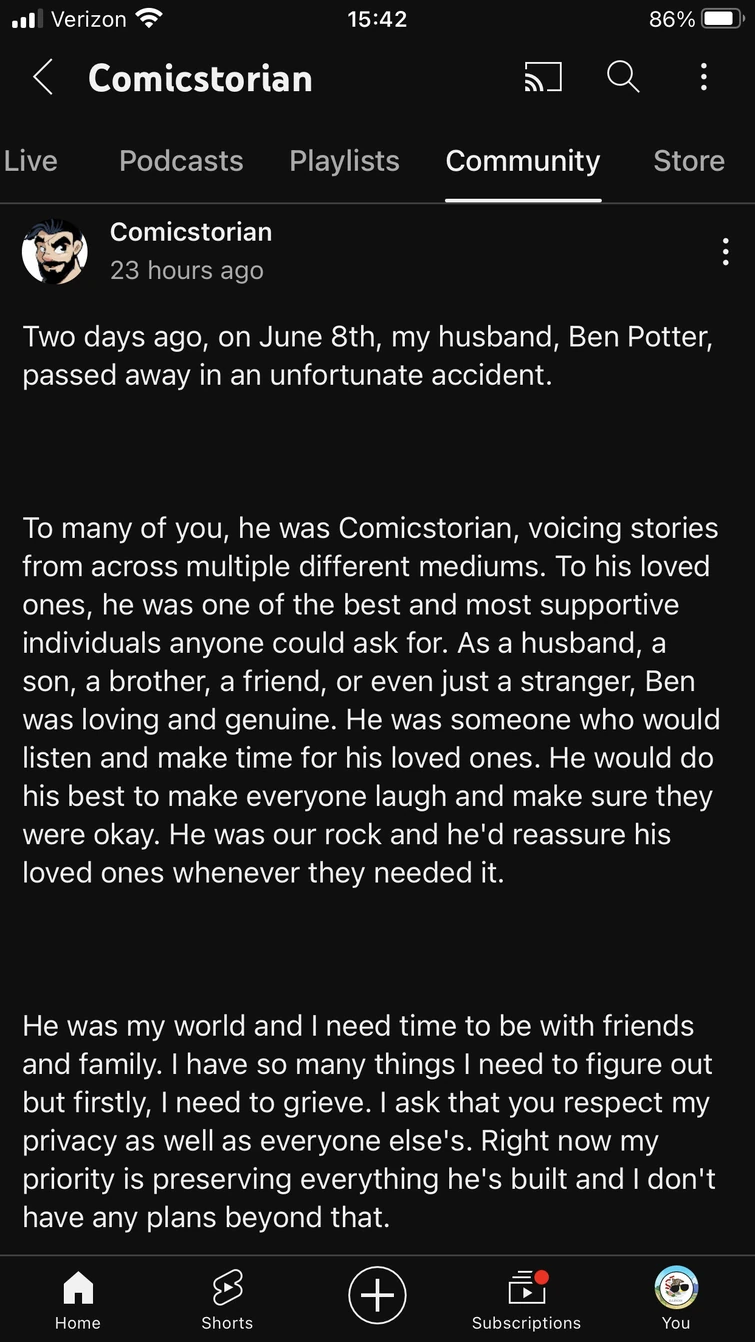The width and height of the screenshot is (755, 1342).
Task: Open the Podcasts tab
Action: click(x=180, y=160)
